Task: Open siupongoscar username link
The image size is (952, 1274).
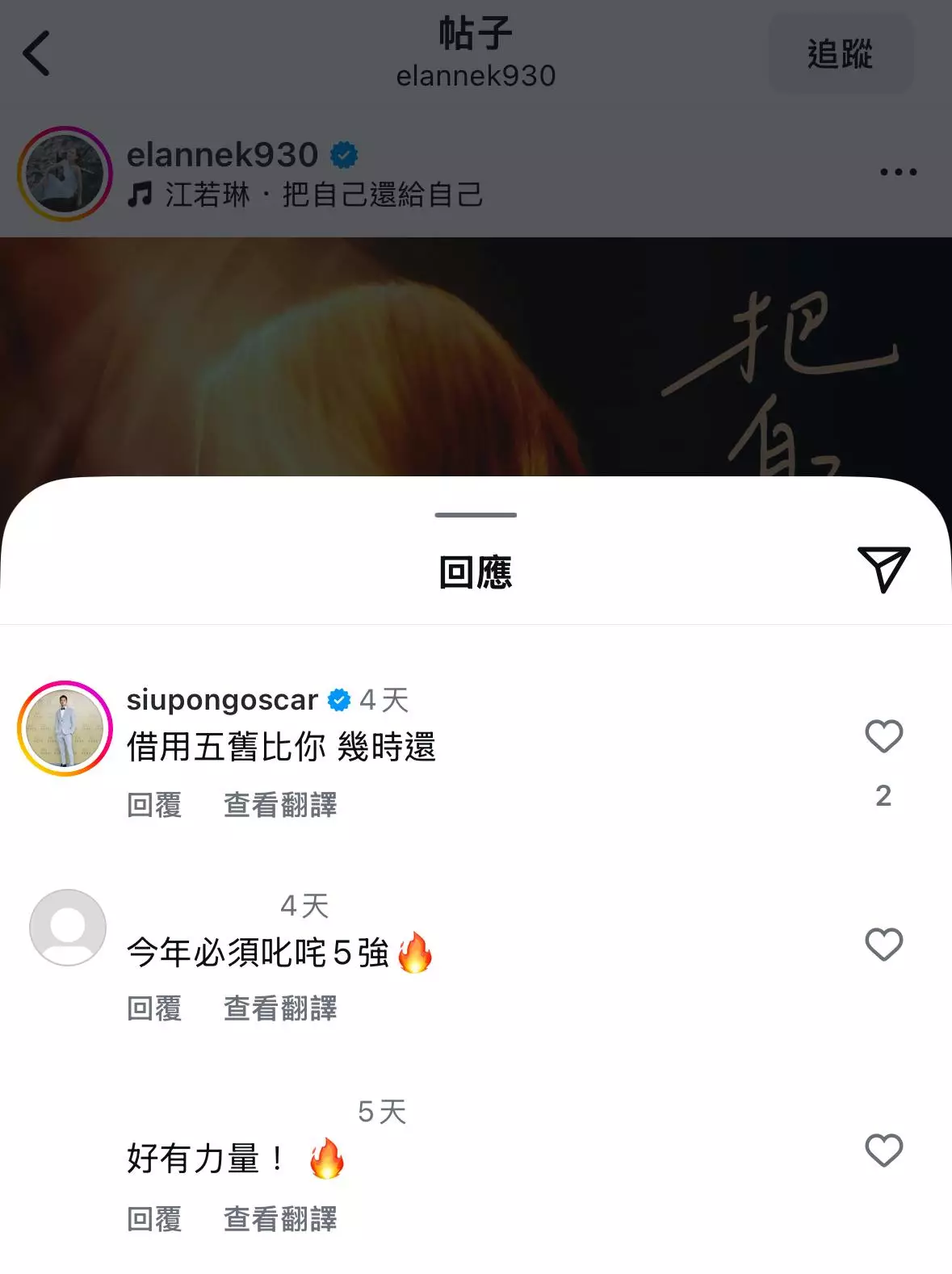Action: tap(222, 700)
